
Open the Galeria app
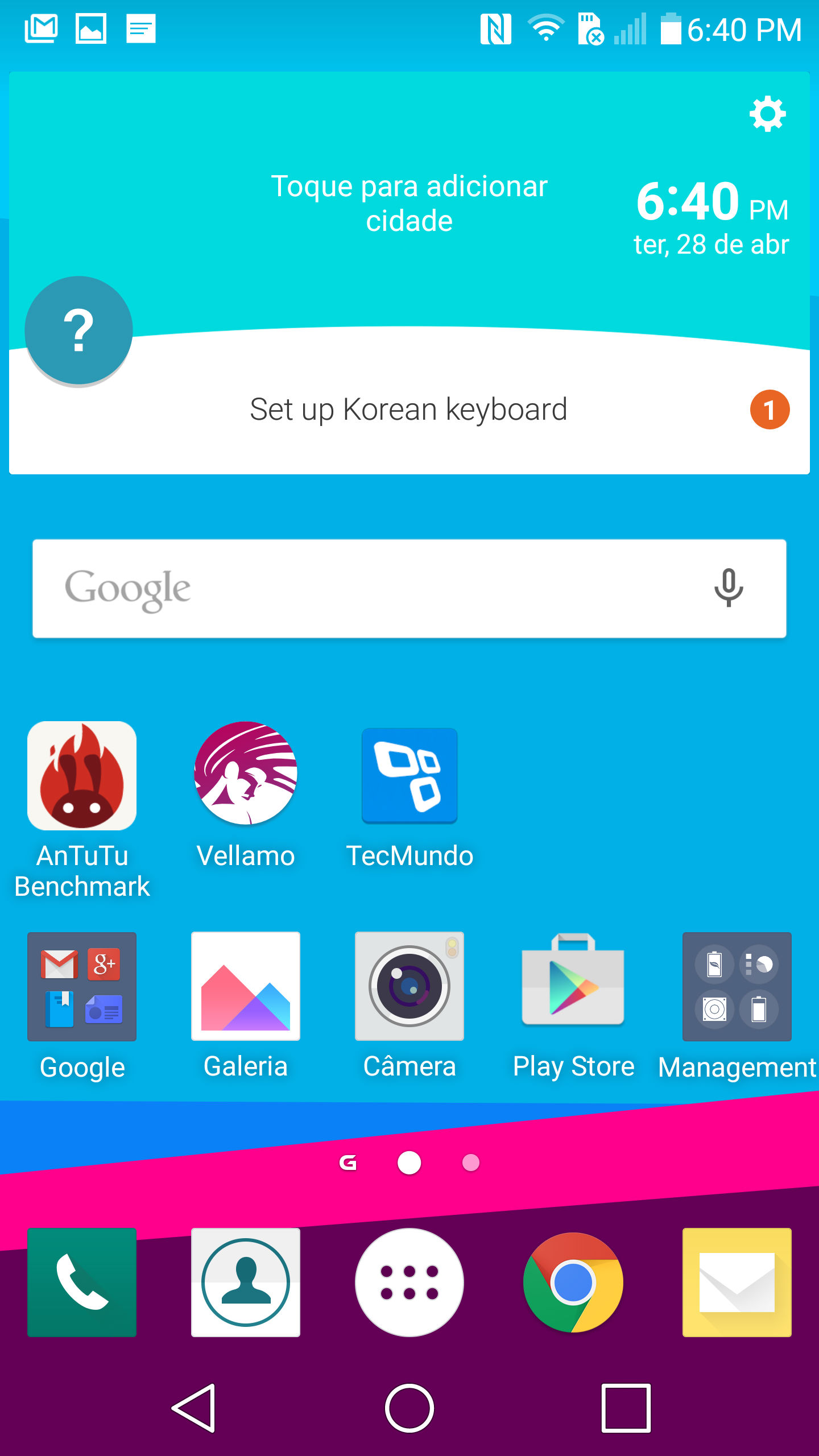246,987
